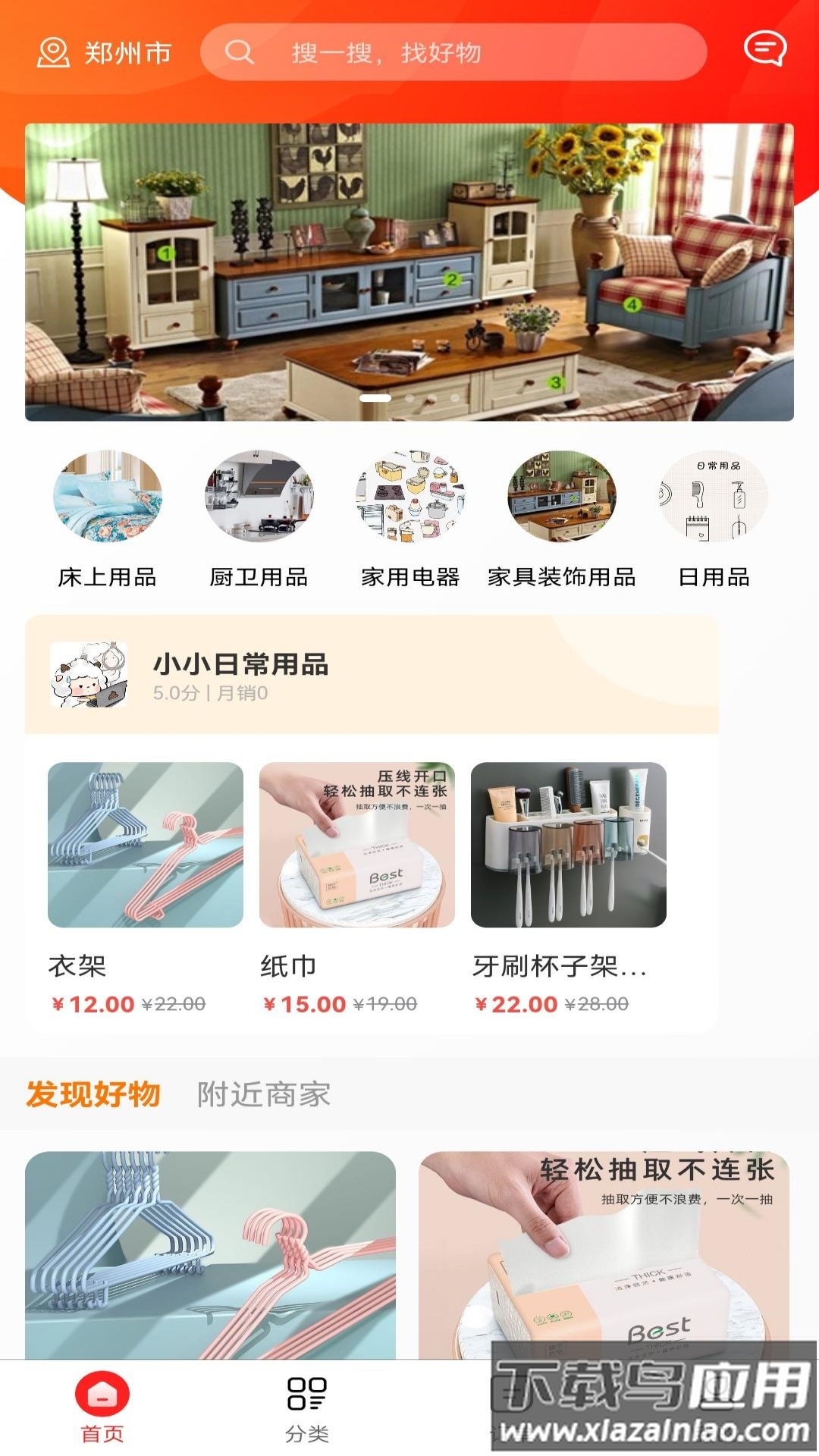
Task: Visit the 小小日常用品 shop
Action: point(241,674)
